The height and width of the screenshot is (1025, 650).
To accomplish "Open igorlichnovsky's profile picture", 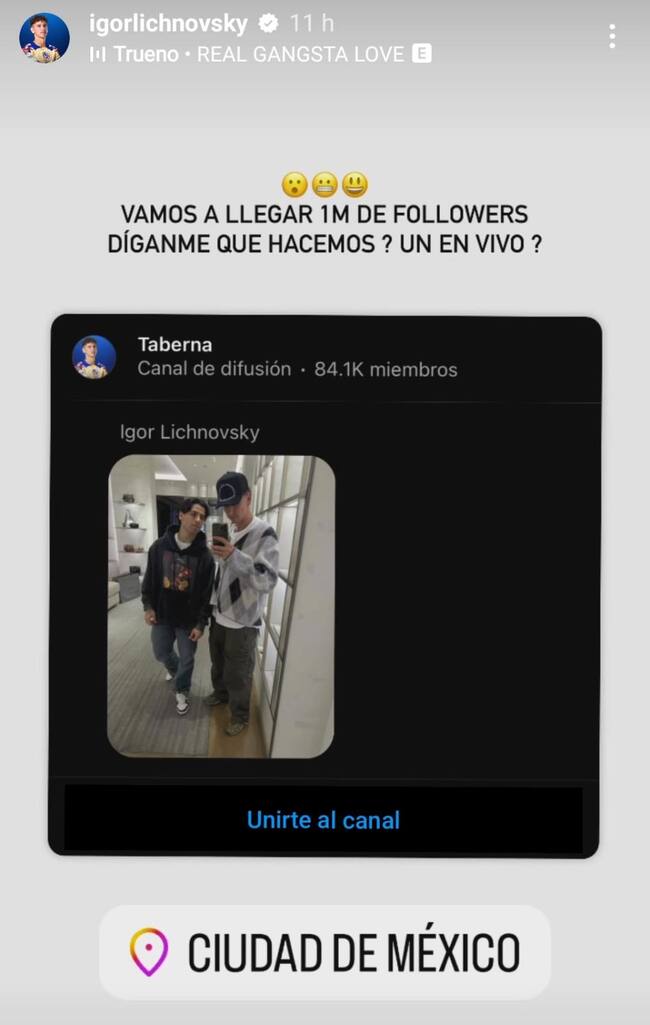I will [45, 38].
